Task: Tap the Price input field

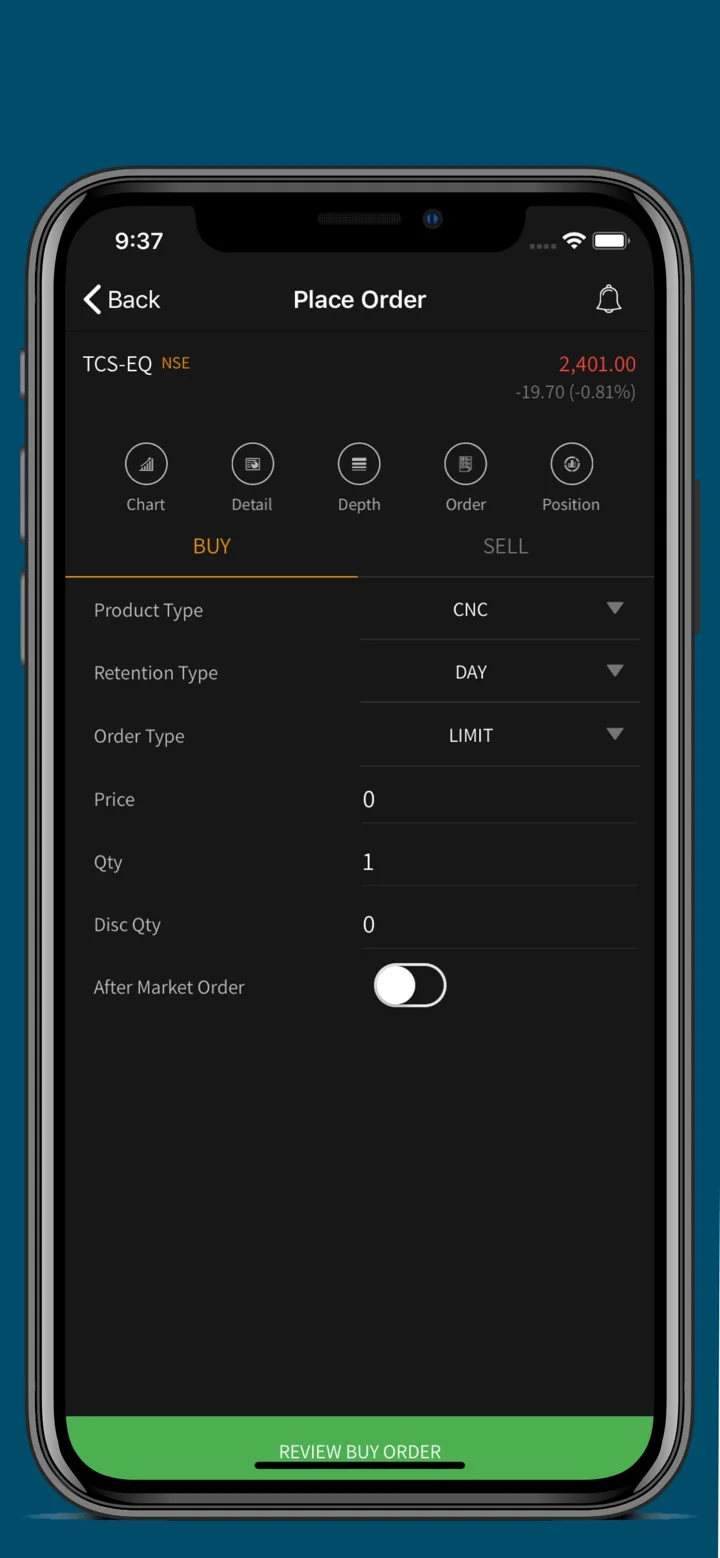Action: 498,799
